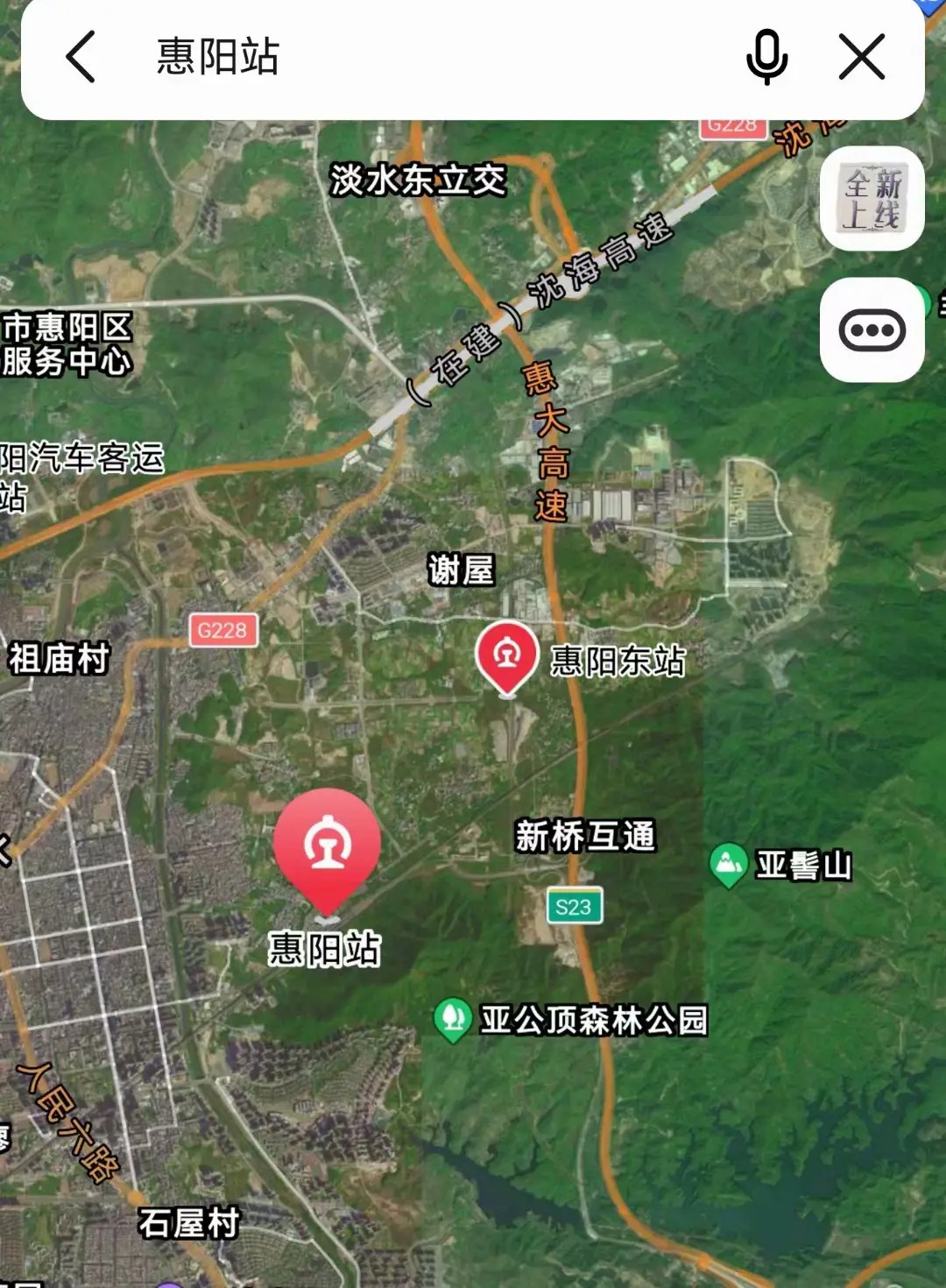Open the three-dot more options button
946x1288 pixels.
872,330
